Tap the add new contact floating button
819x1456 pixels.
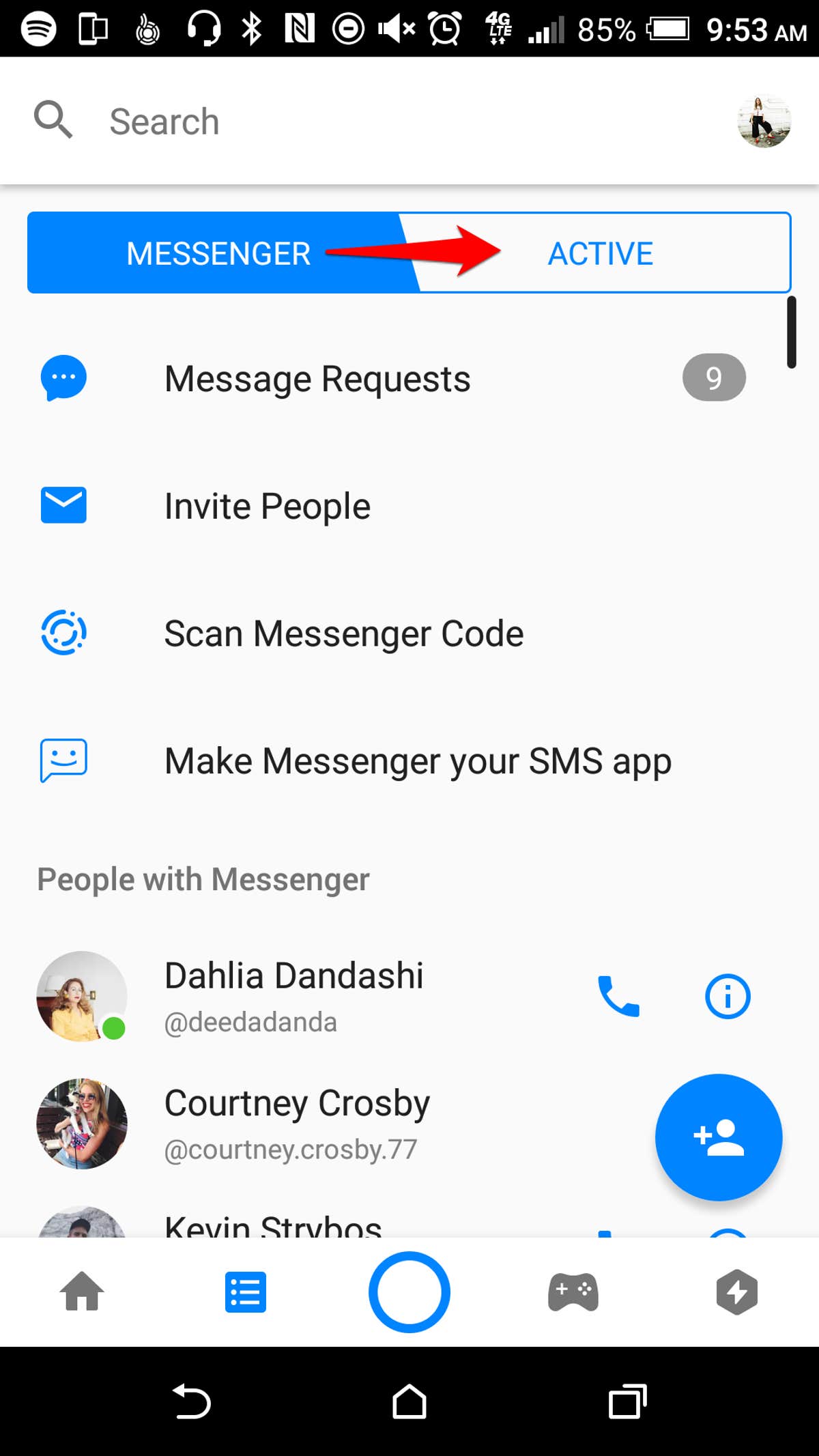coord(718,1137)
